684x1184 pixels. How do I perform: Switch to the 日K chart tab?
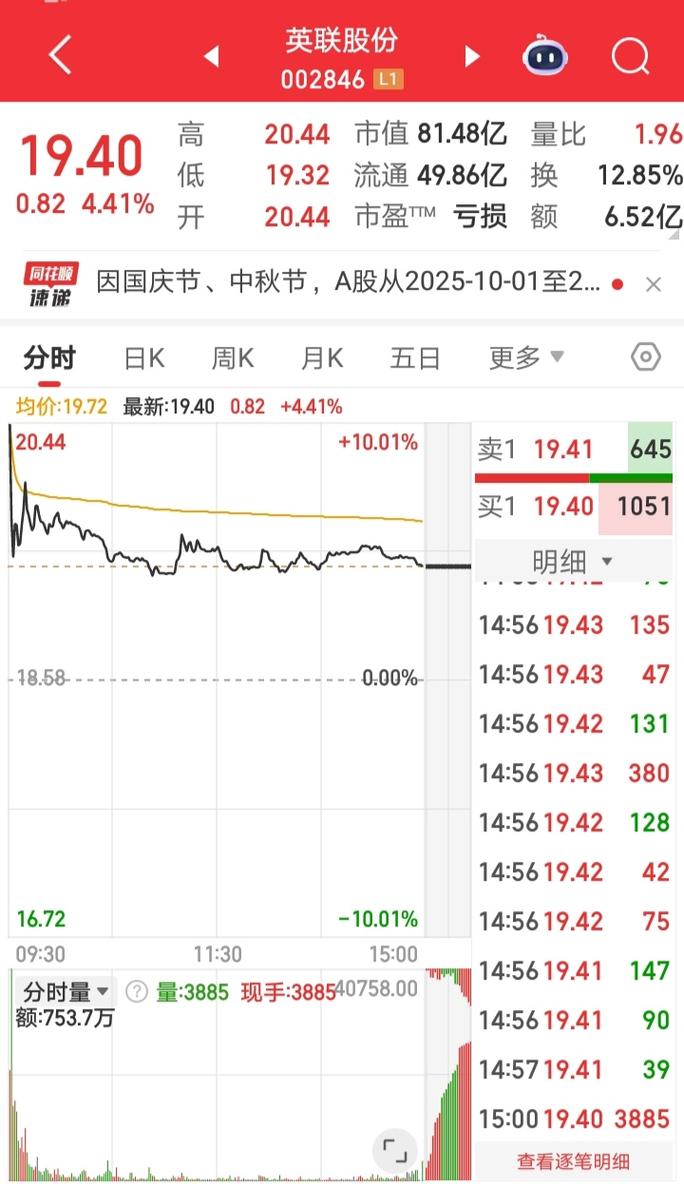[144, 358]
